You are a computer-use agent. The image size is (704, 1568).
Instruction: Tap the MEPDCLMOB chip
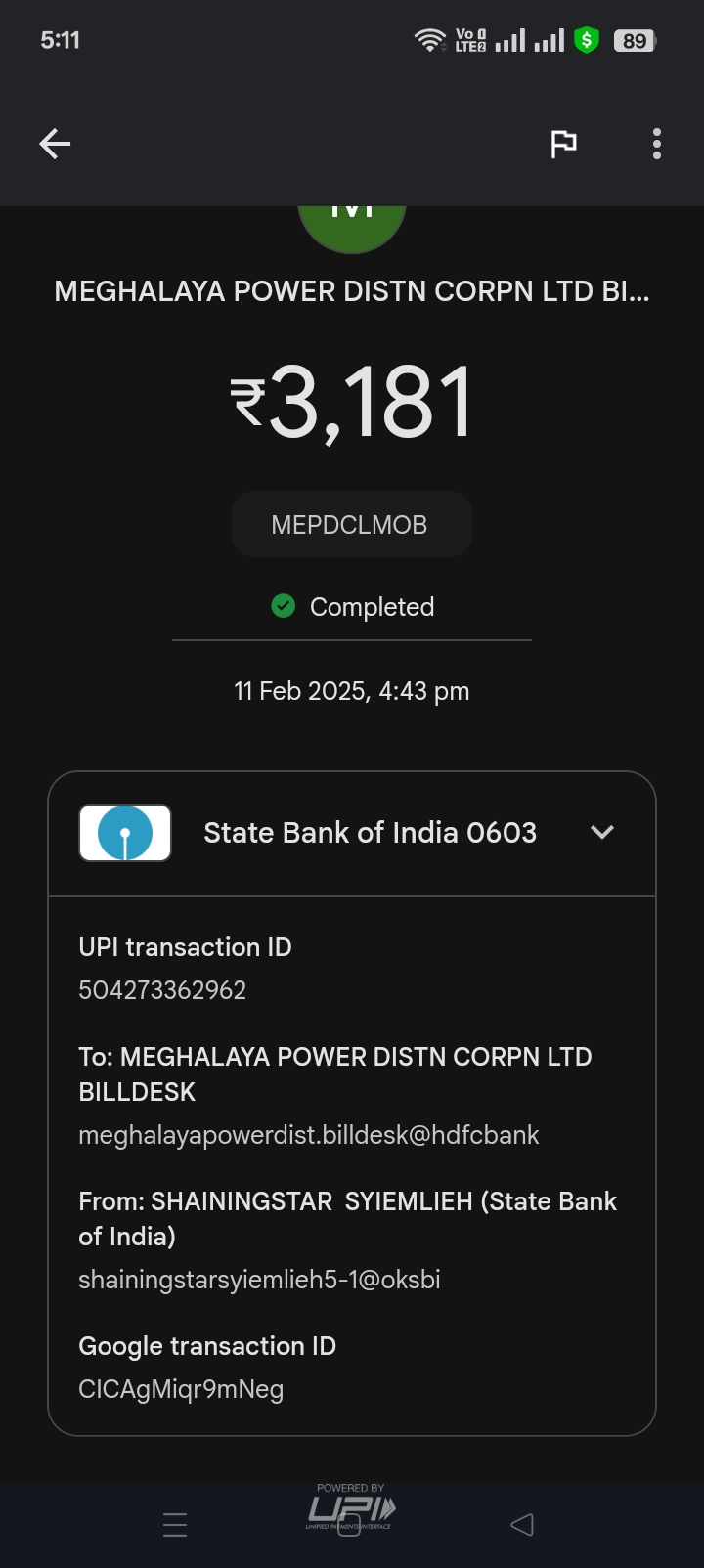click(x=352, y=525)
